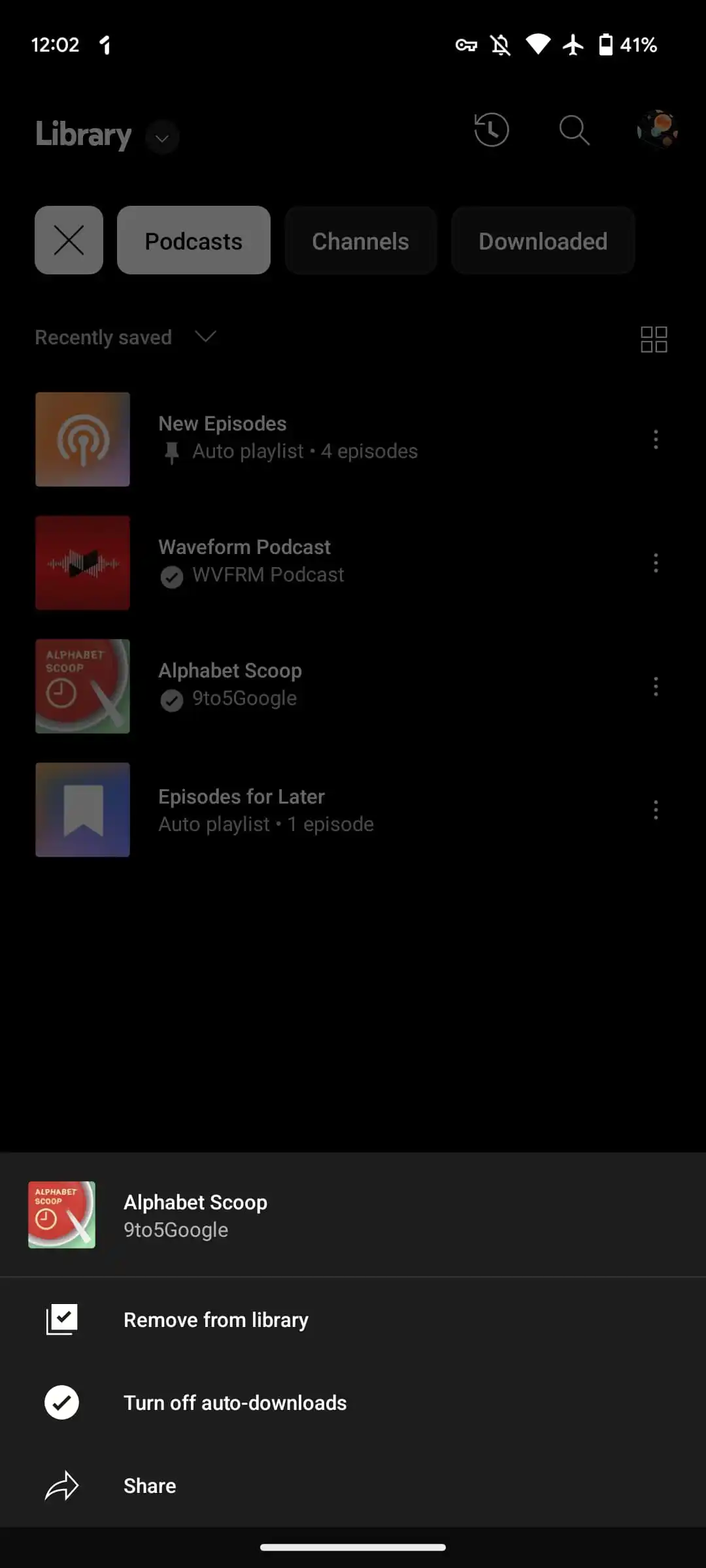This screenshot has height=1568, width=706.
Task: Remove Alphabet Scoop from library
Action: [216, 1319]
